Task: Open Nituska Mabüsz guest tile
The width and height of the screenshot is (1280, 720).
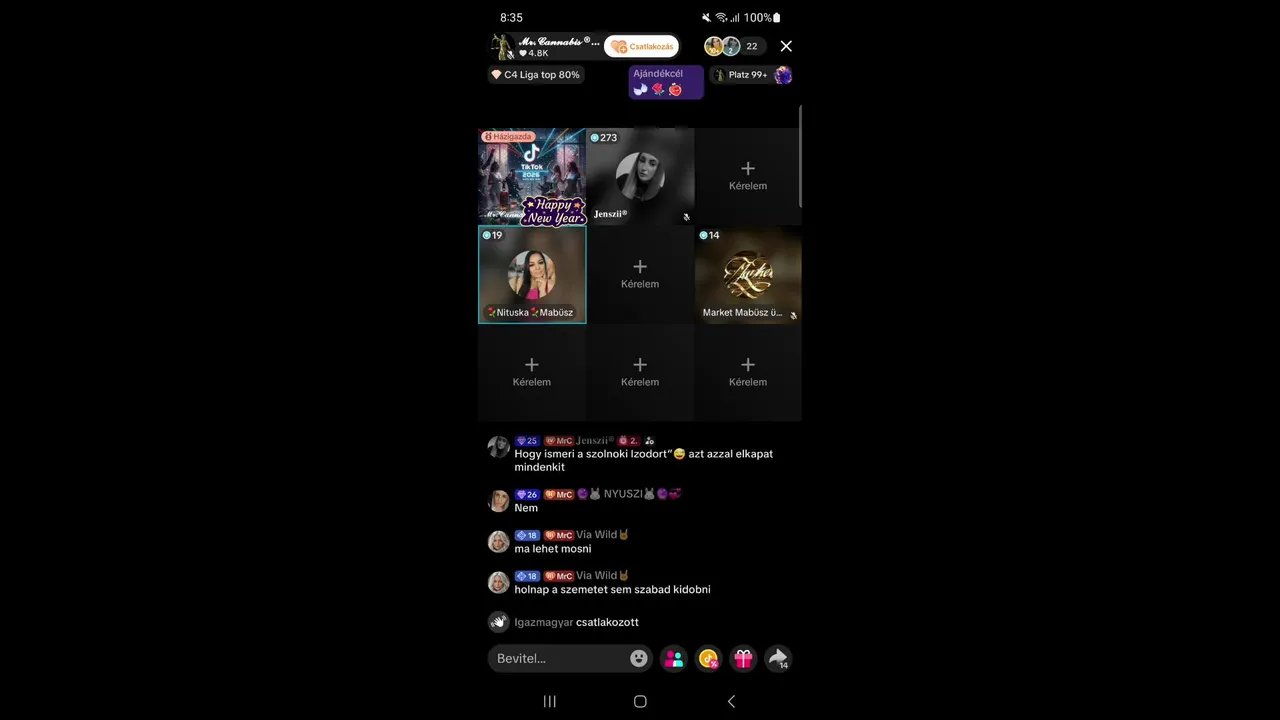Action: pyautogui.click(x=531, y=274)
